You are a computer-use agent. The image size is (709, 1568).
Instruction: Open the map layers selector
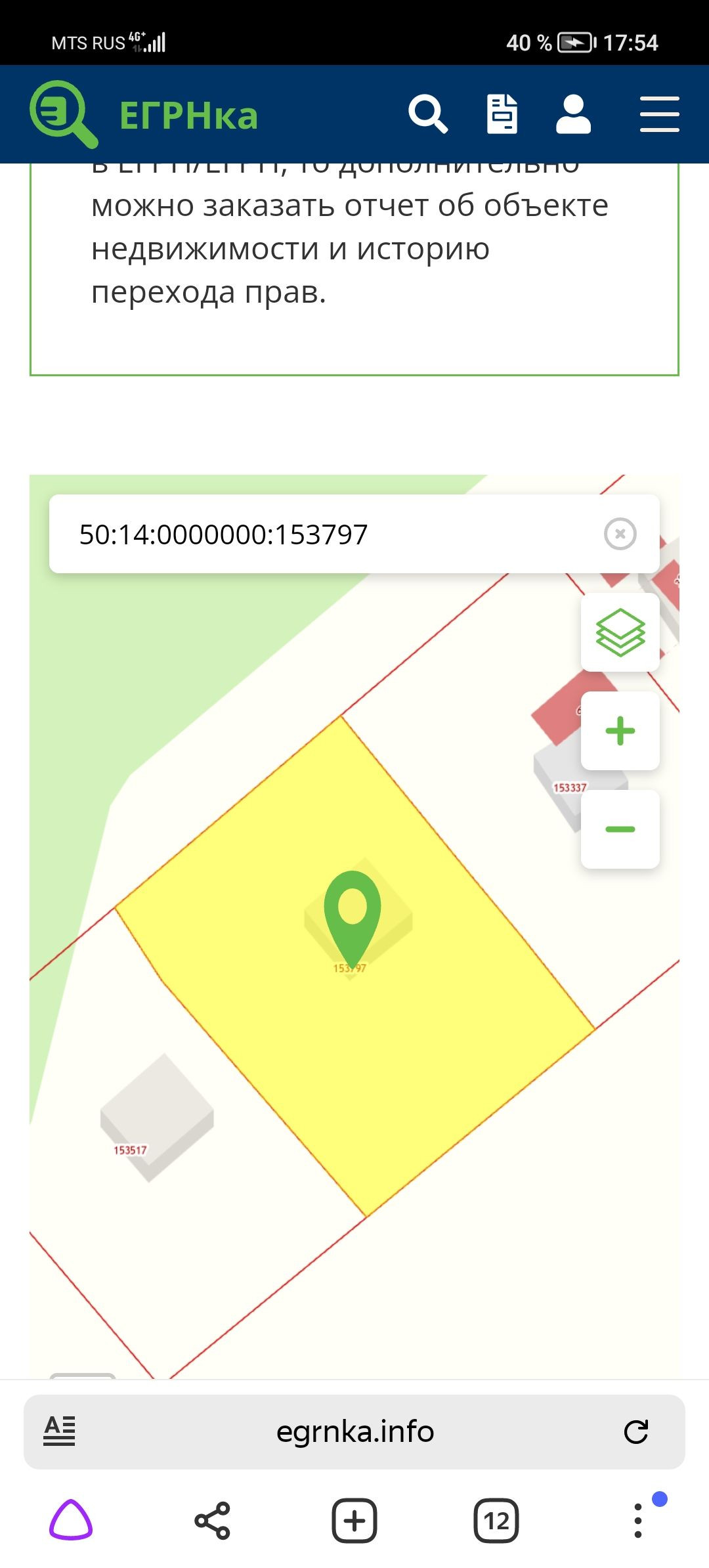tap(620, 632)
